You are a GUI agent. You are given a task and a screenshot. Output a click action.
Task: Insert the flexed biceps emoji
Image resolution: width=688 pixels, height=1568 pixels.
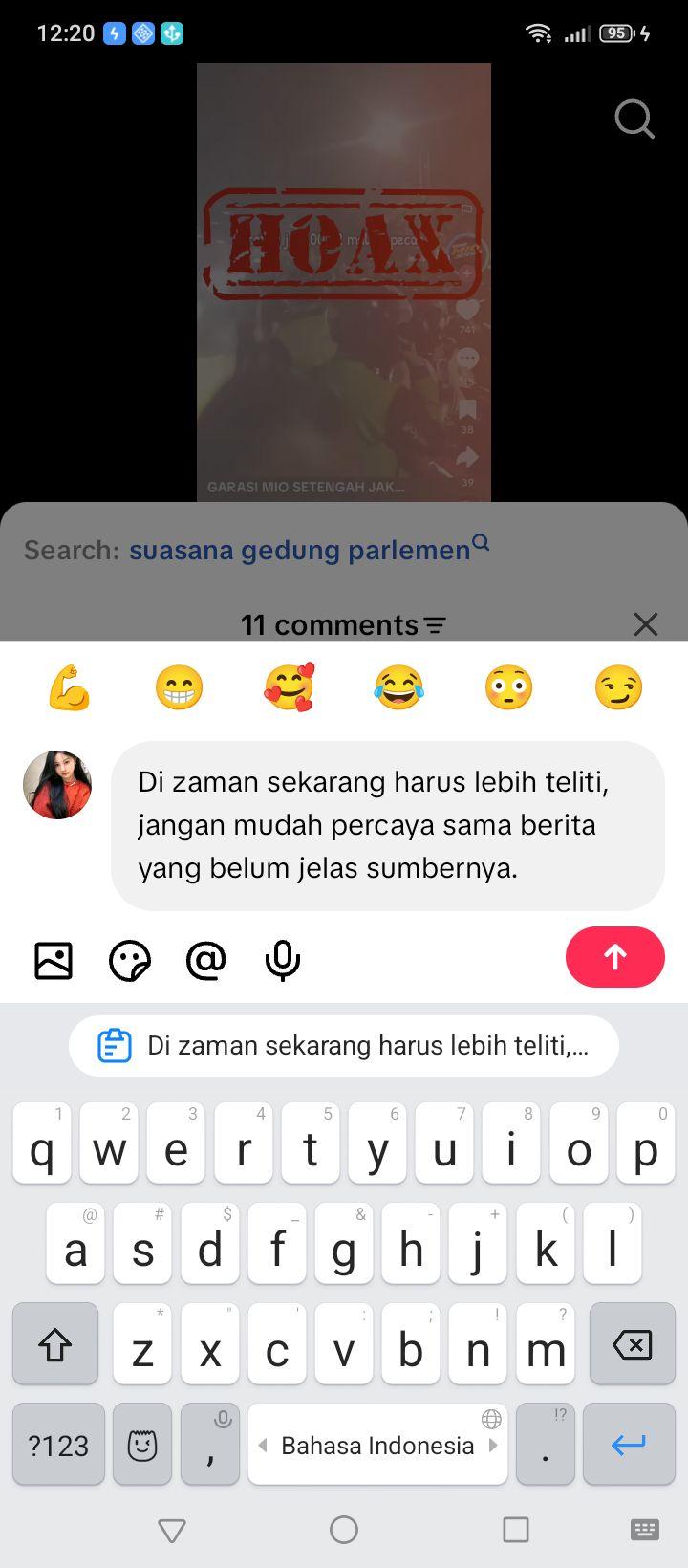(x=69, y=687)
